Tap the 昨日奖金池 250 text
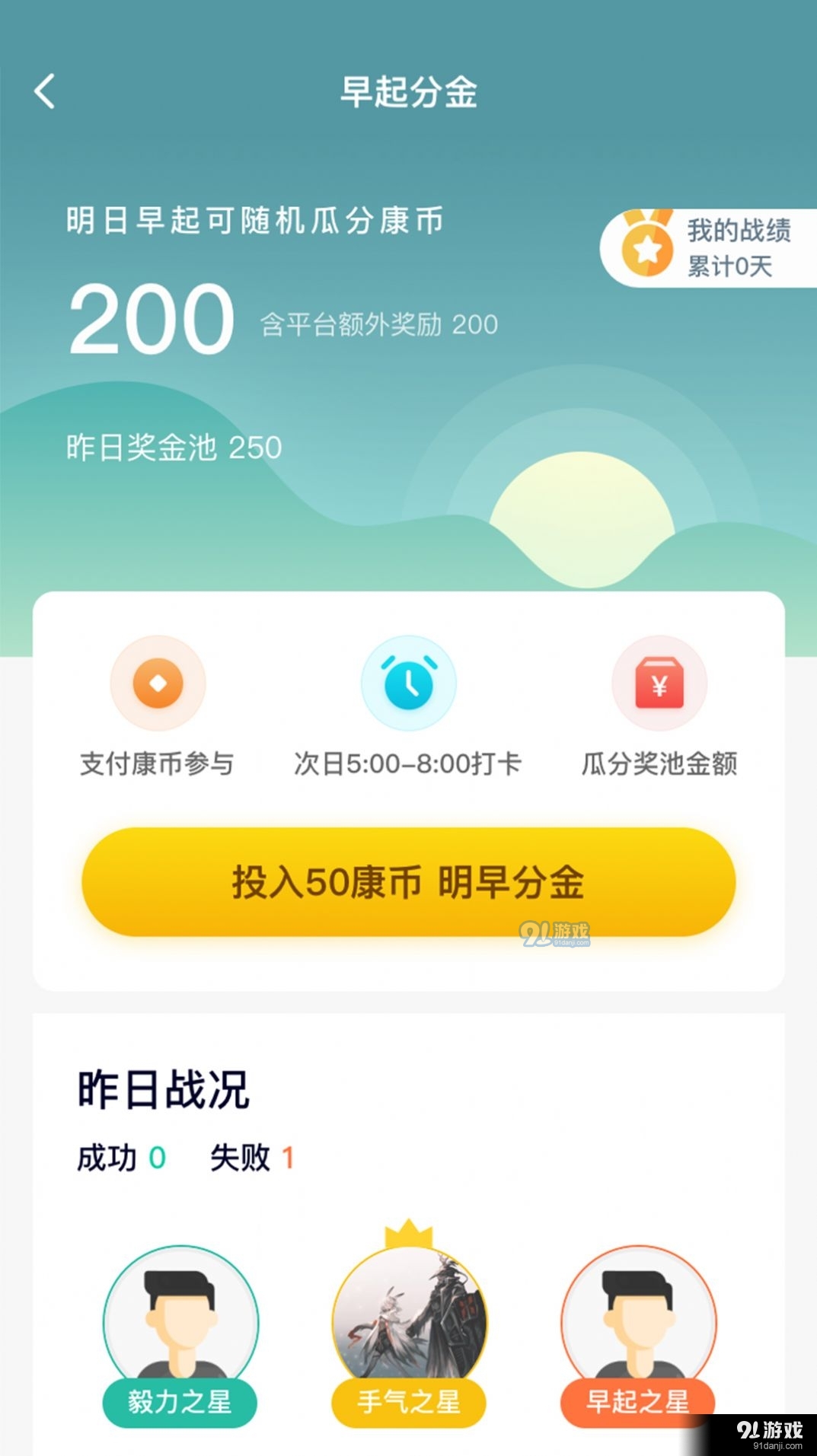Screen dimensions: 817x1456 click(x=171, y=448)
